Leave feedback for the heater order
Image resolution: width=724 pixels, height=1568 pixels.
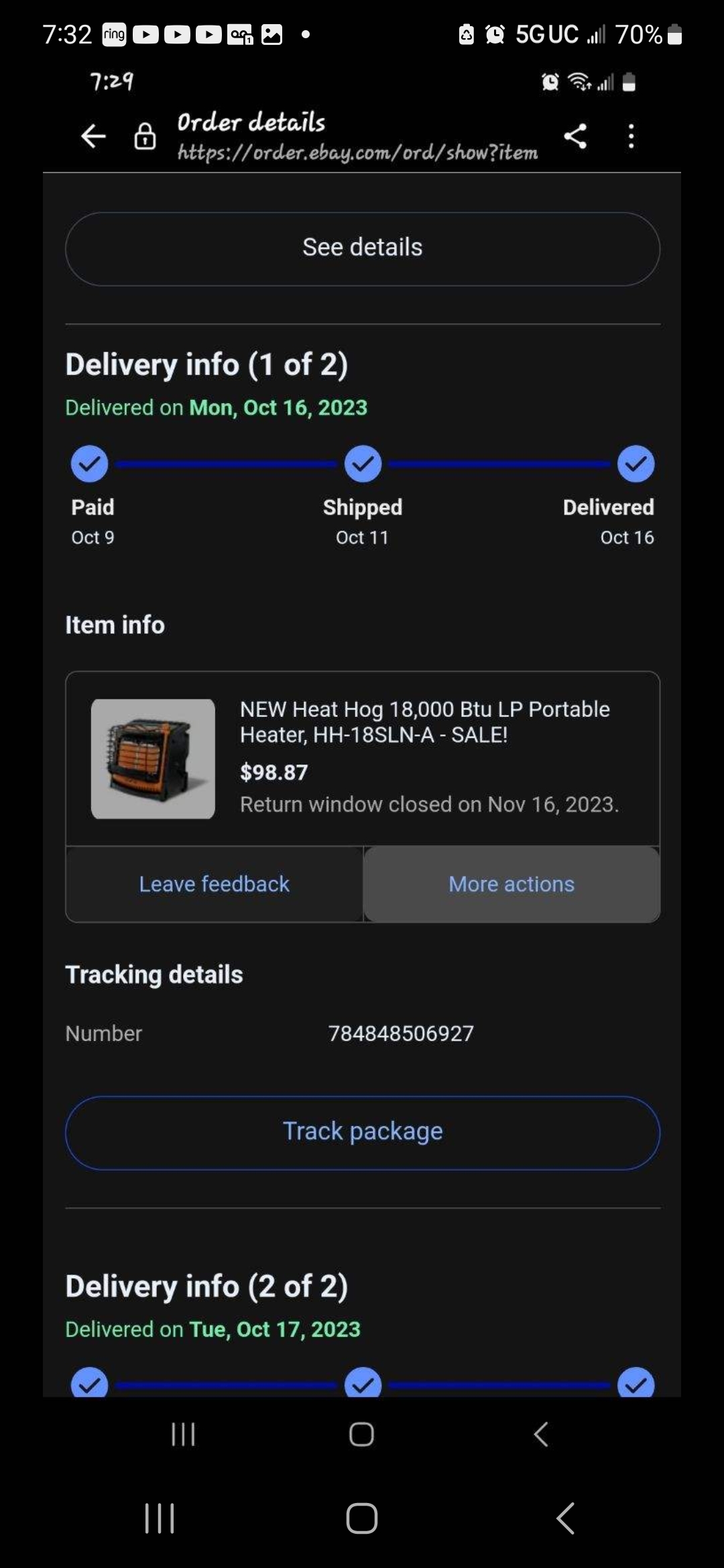coord(215,884)
